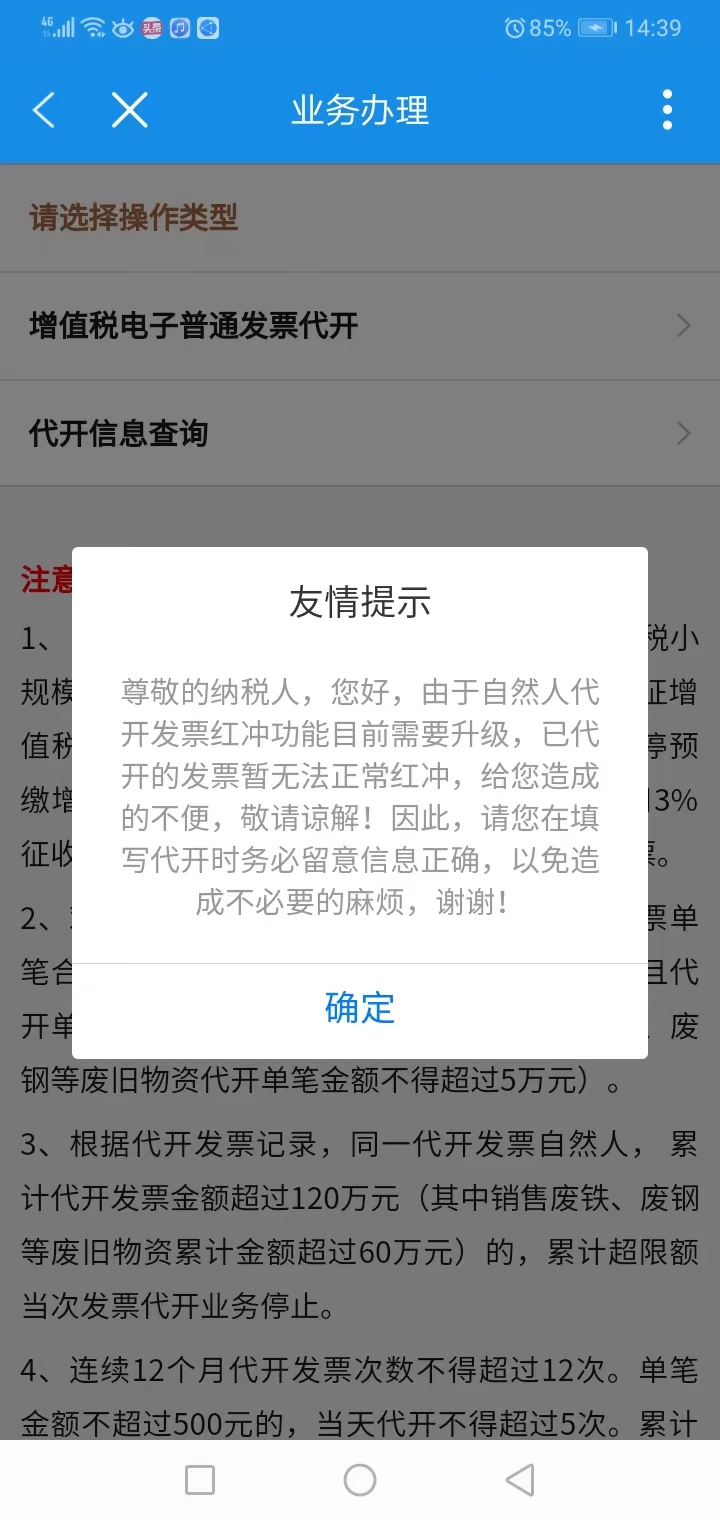Image resolution: width=720 pixels, height=1520 pixels.
Task: Tap the system home button
Action: click(x=360, y=1480)
